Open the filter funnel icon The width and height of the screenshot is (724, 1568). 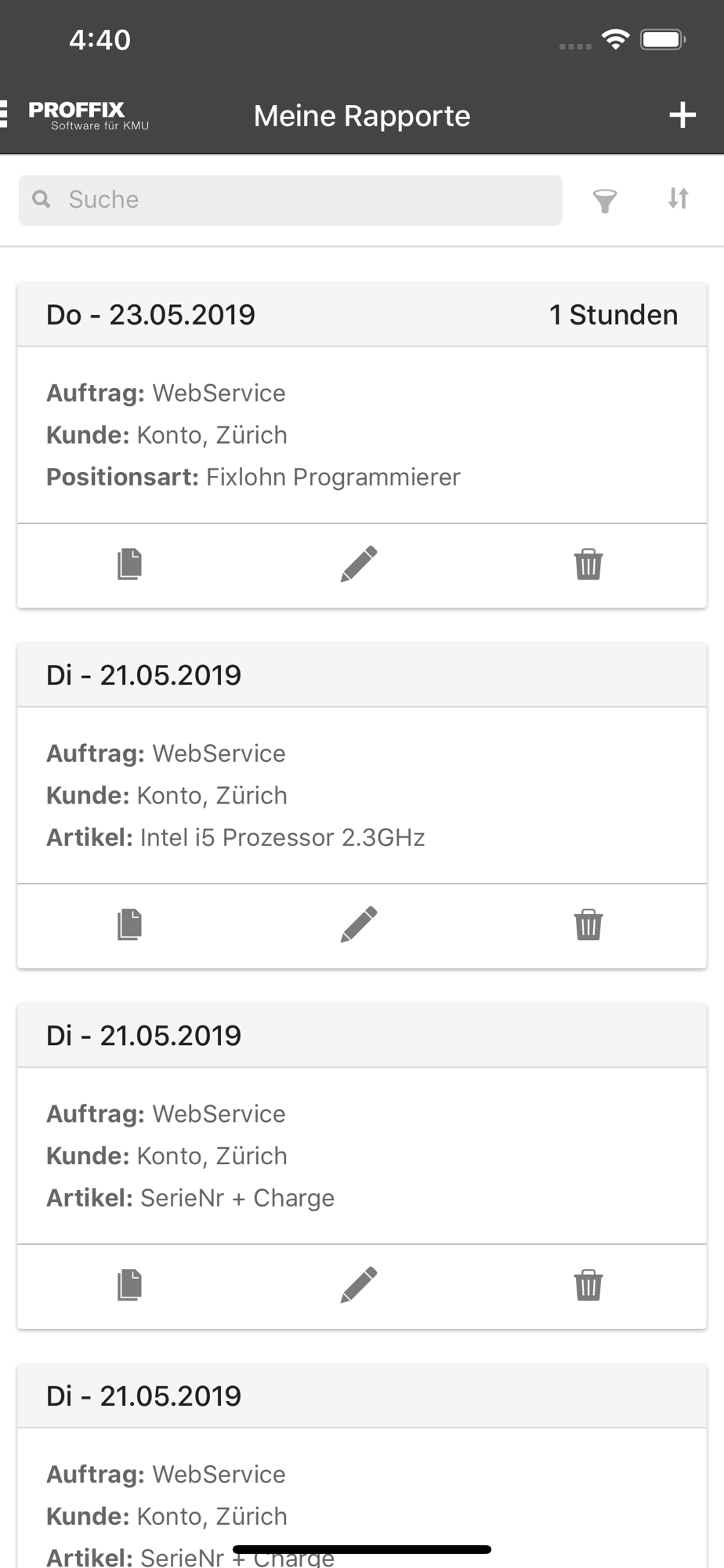tap(604, 201)
